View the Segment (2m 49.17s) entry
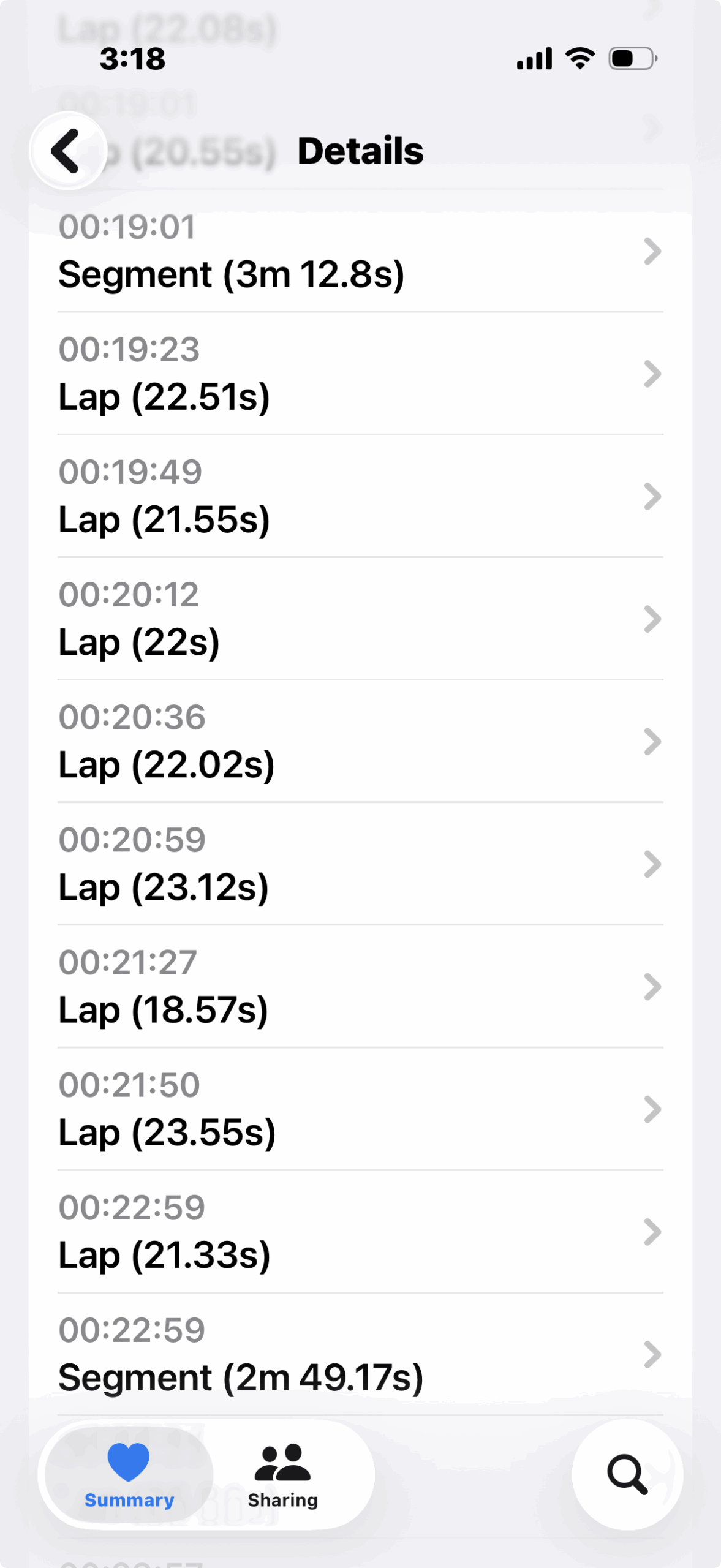 pos(360,1354)
